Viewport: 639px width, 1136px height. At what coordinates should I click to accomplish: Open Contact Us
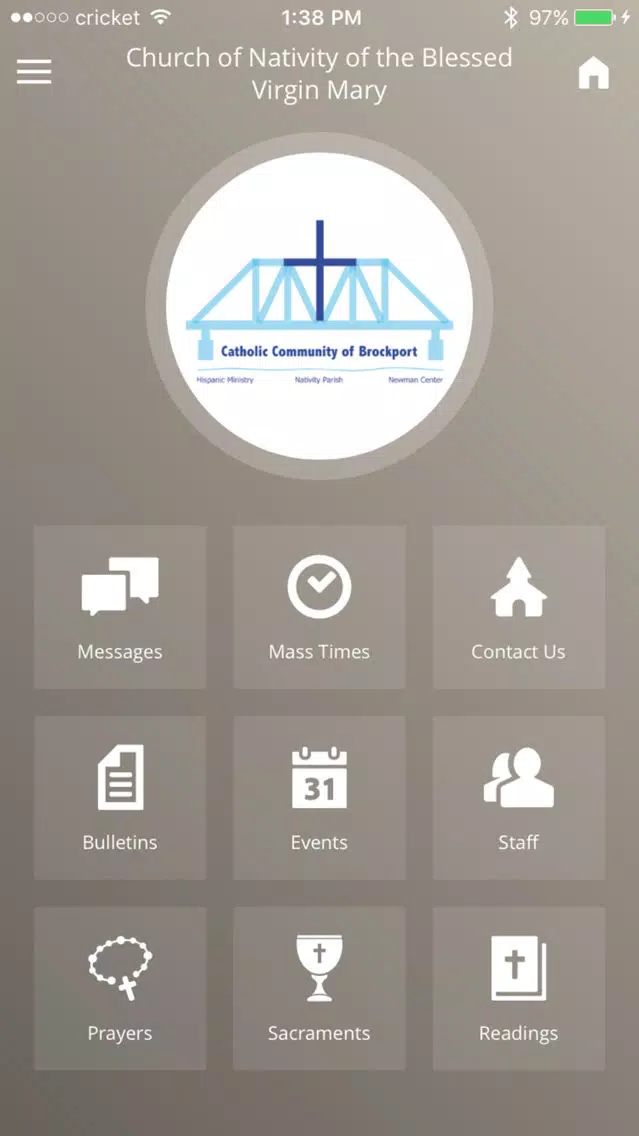[519, 607]
